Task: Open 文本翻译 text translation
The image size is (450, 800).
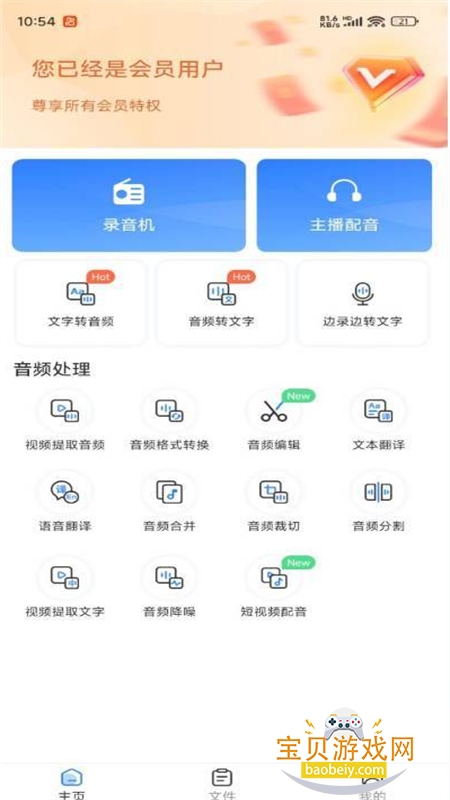Action: tap(379, 422)
